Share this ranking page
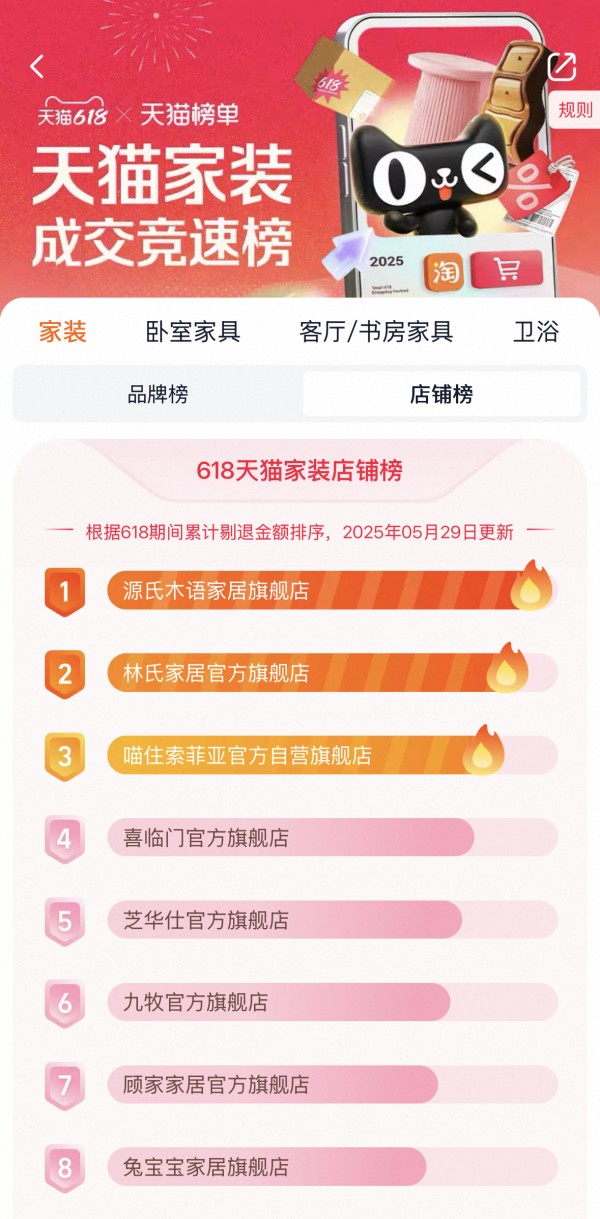This screenshot has height=1219, width=600. click(x=562, y=67)
